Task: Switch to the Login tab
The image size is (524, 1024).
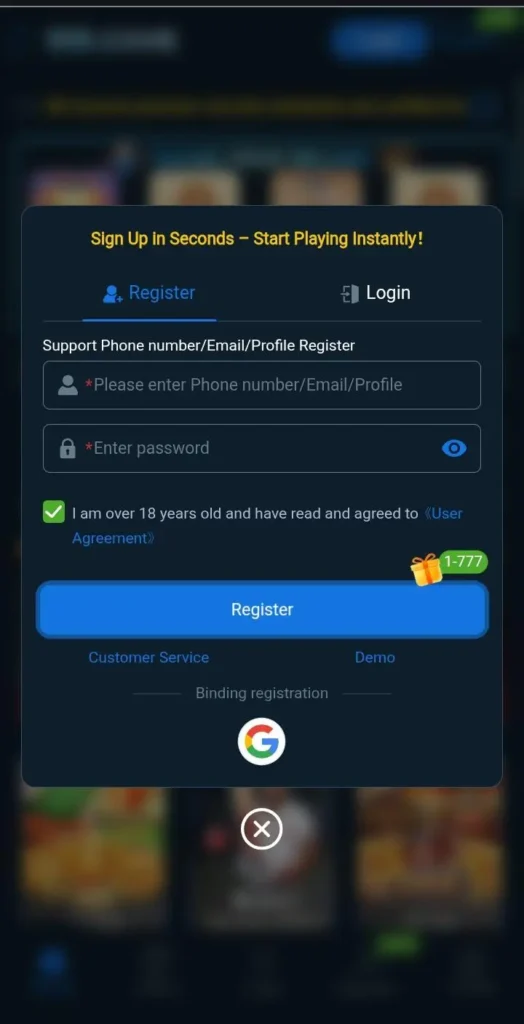Action: [x=376, y=293]
